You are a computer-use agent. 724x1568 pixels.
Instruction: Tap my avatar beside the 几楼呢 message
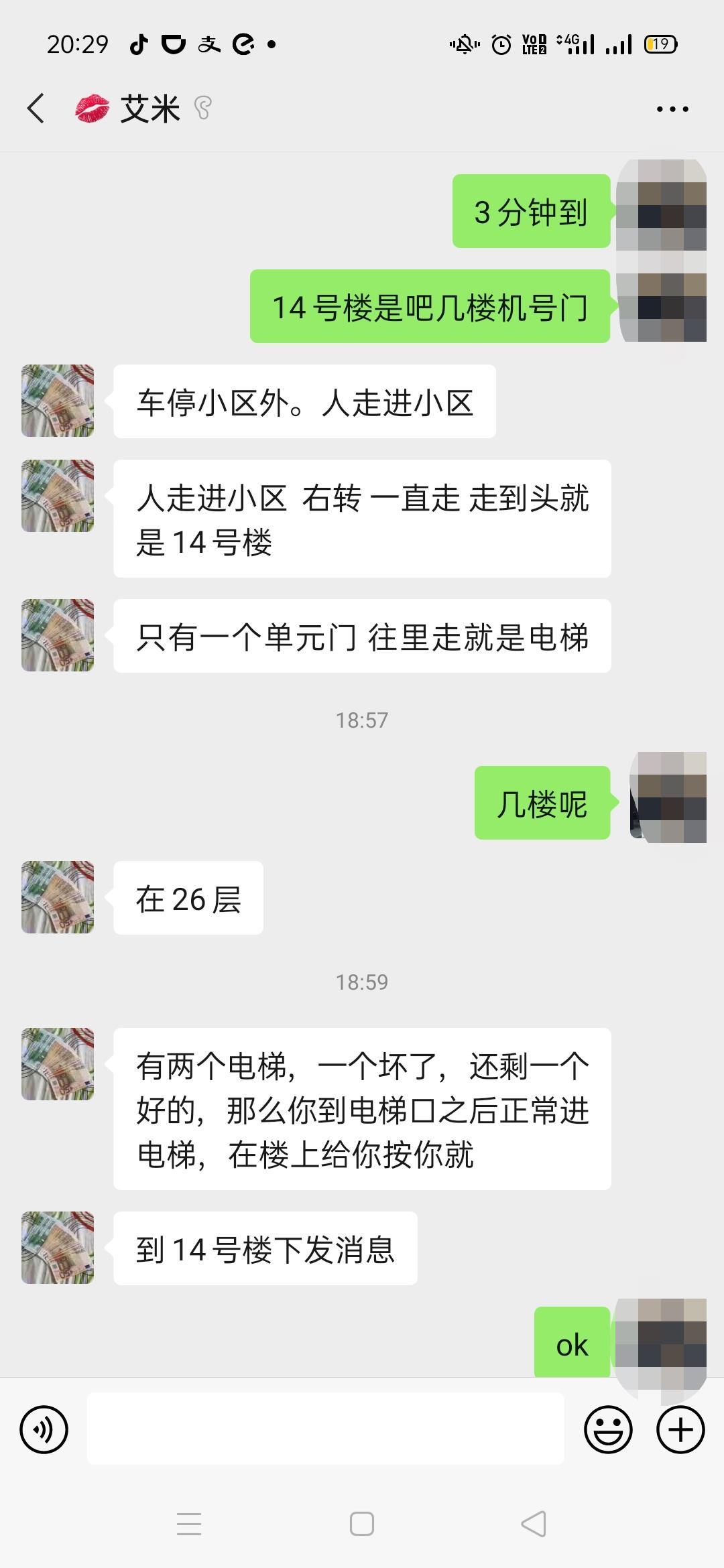pos(668,797)
